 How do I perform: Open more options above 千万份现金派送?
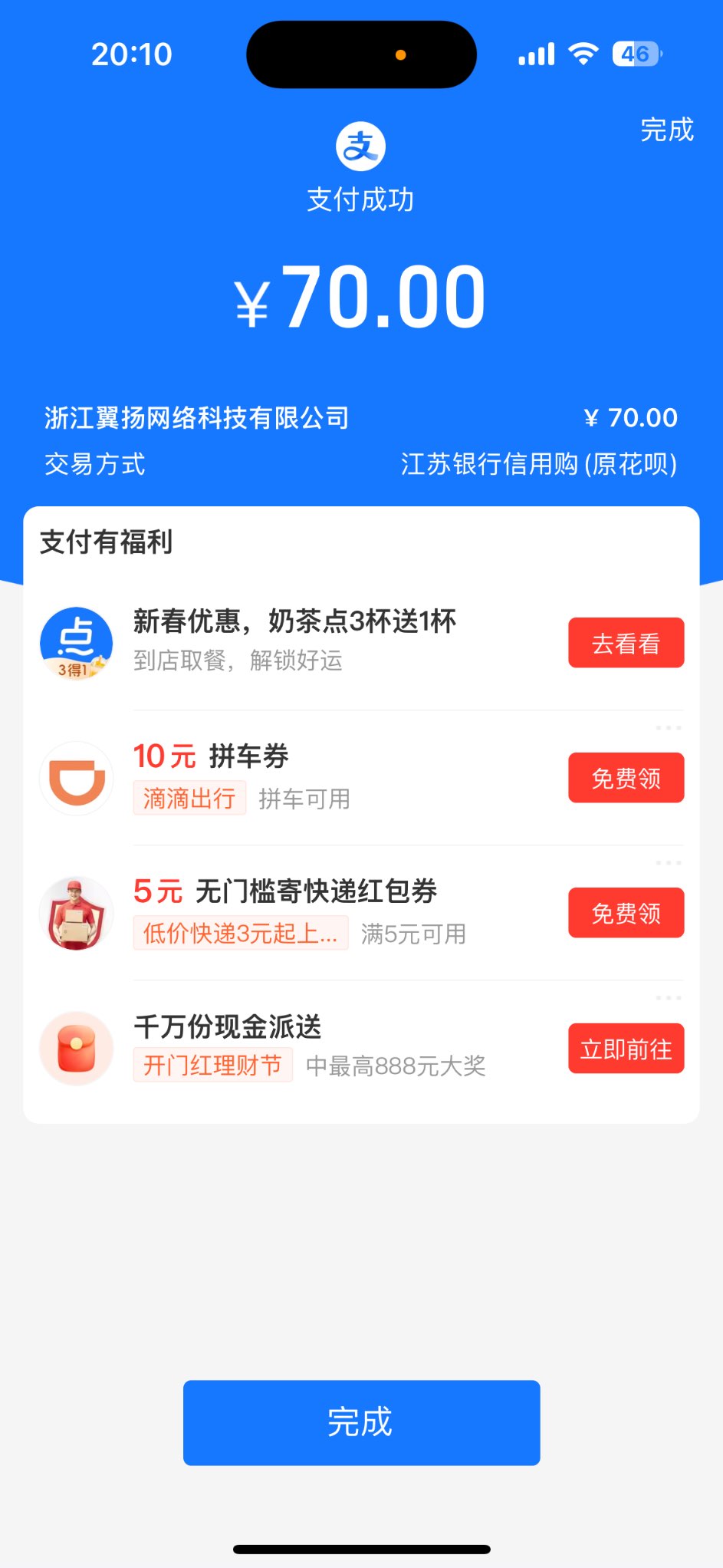668,998
